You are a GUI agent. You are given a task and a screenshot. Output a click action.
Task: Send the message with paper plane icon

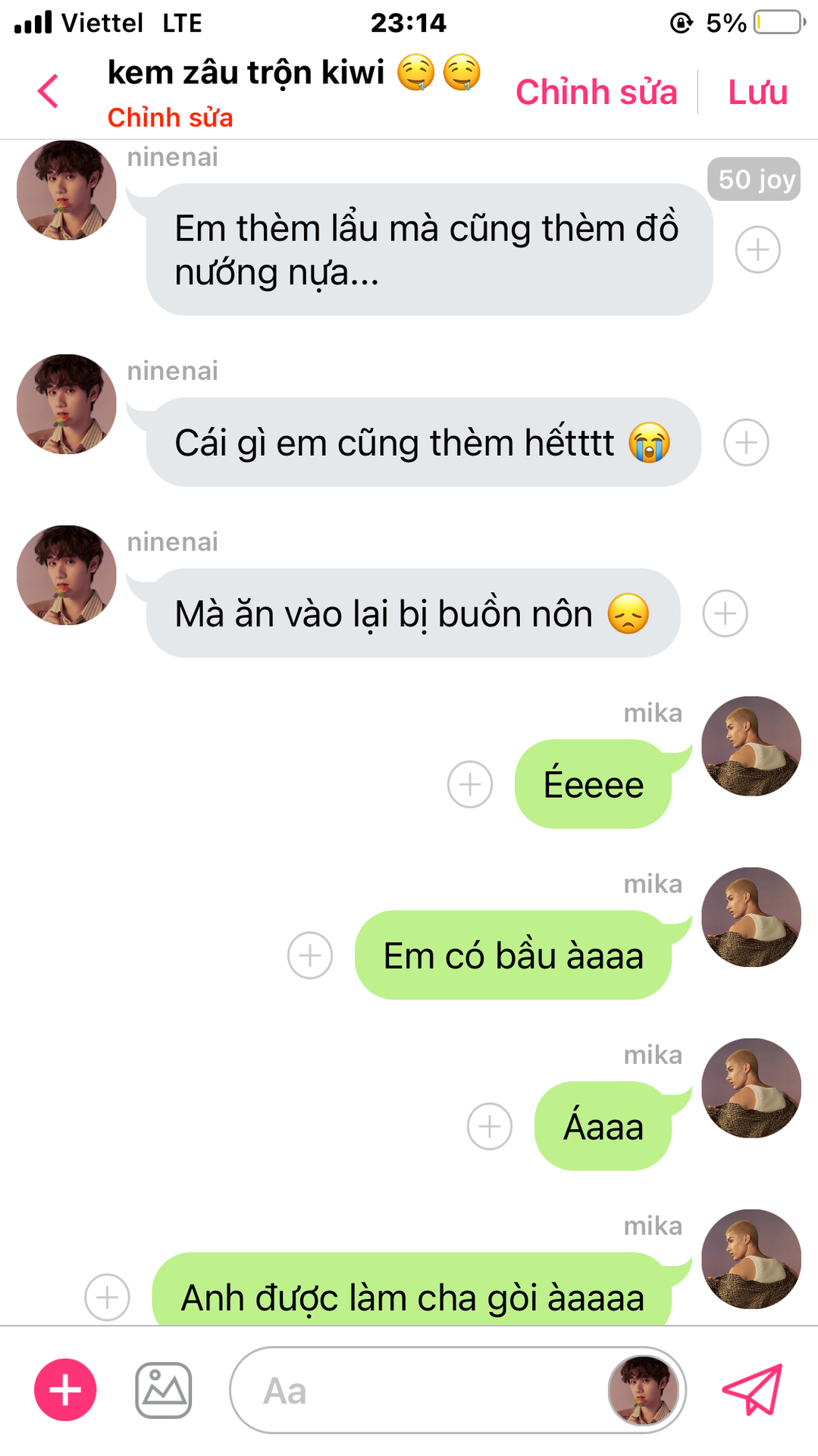(x=752, y=1389)
